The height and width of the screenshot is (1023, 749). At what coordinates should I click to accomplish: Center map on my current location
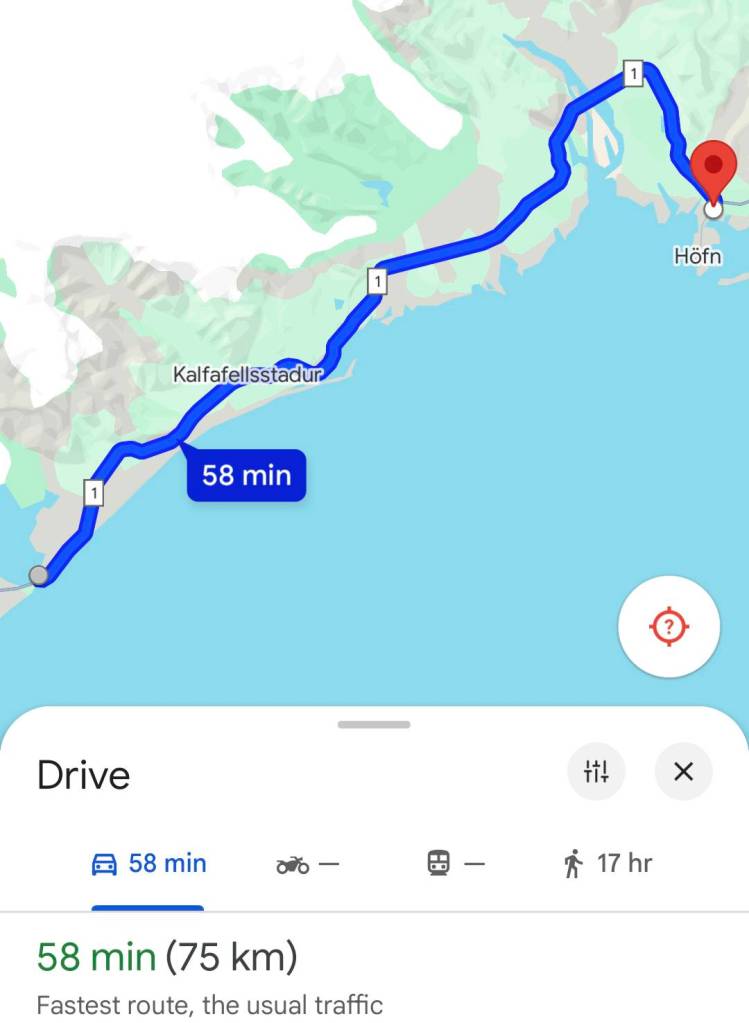tap(669, 627)
